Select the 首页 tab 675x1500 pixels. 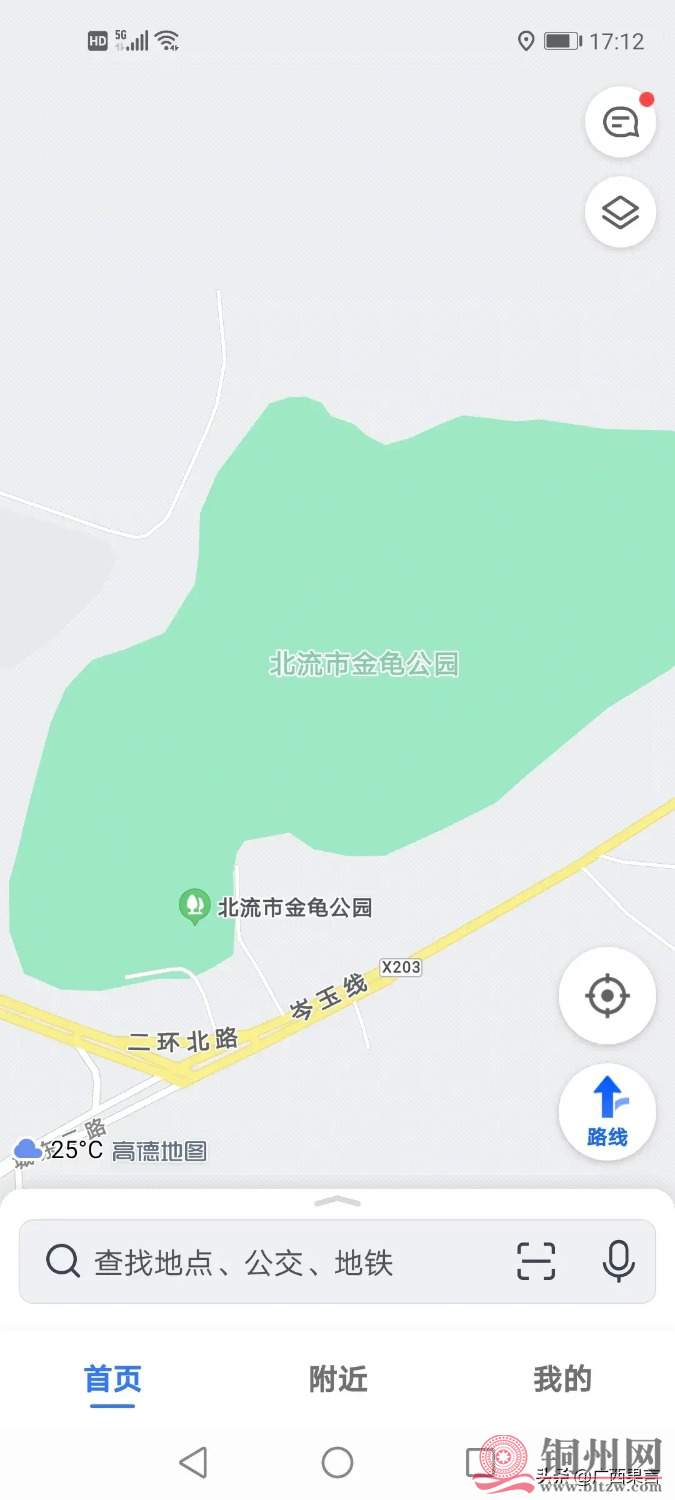(x=112, y=1379)
